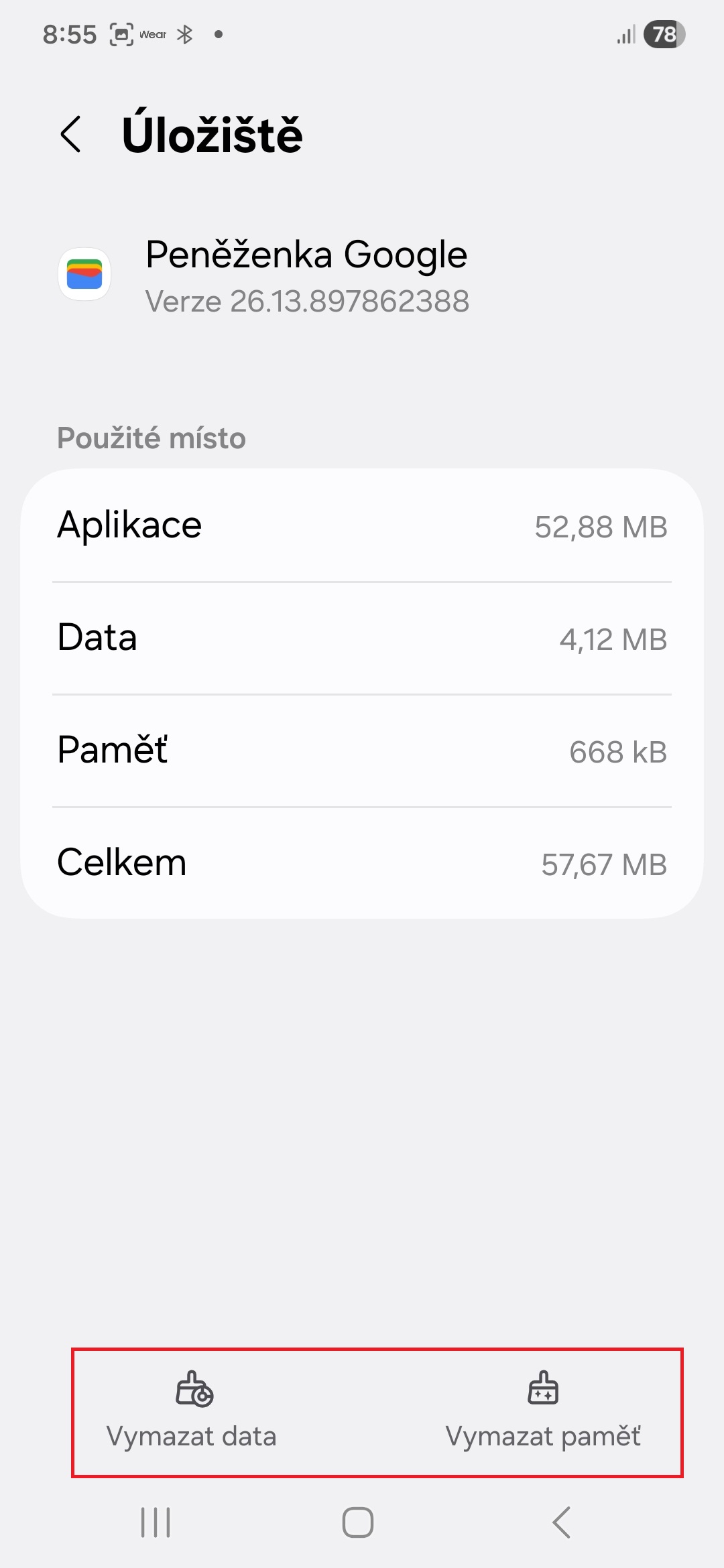
Task: Go back from the Úložiště screen
Action: coord(71,135)
